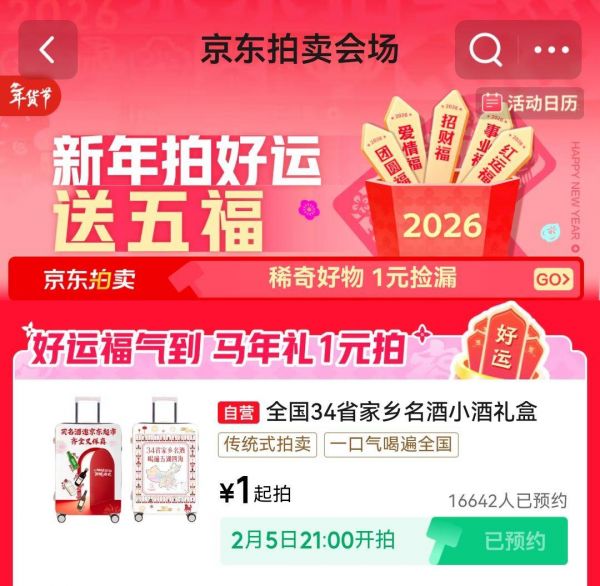Select the 传统式拍卖 tag

point(267,445)
